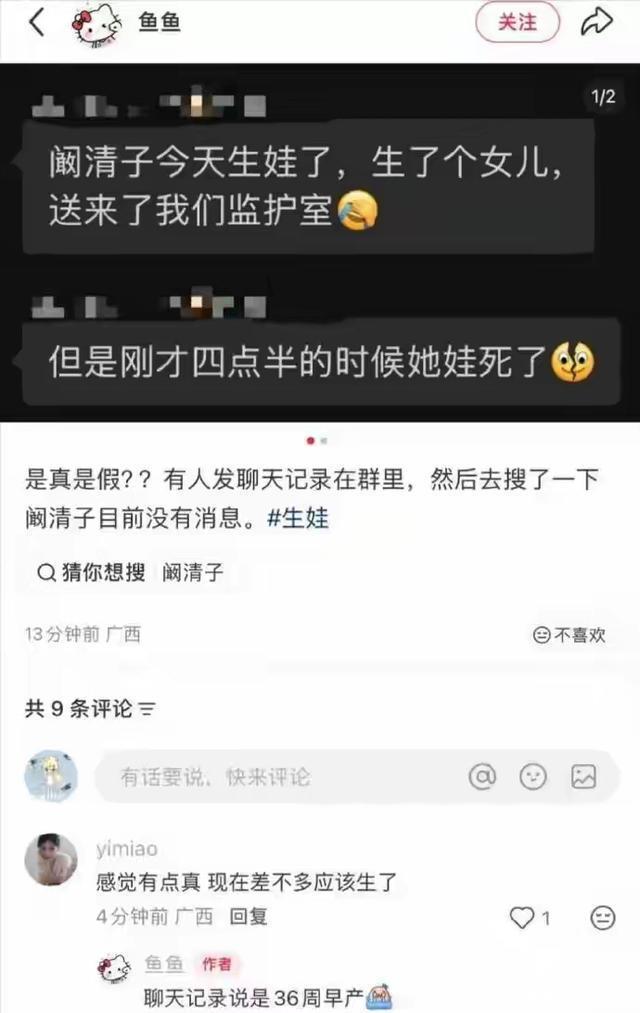The image size is (640, 1013).
Task: Share this post via the arrow icon
Action: click(597, 22)
